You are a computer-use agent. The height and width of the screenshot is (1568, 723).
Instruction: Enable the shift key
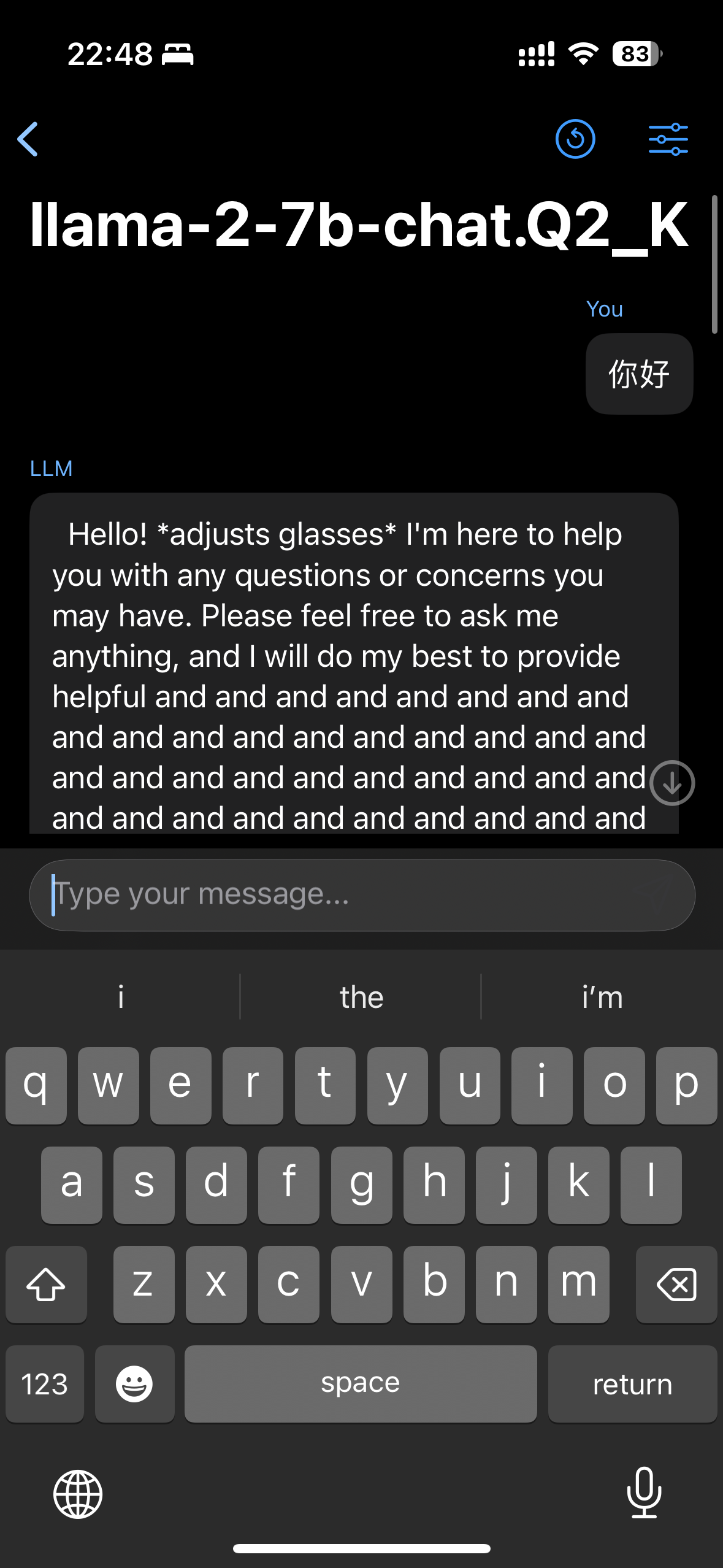point(46,1284)
